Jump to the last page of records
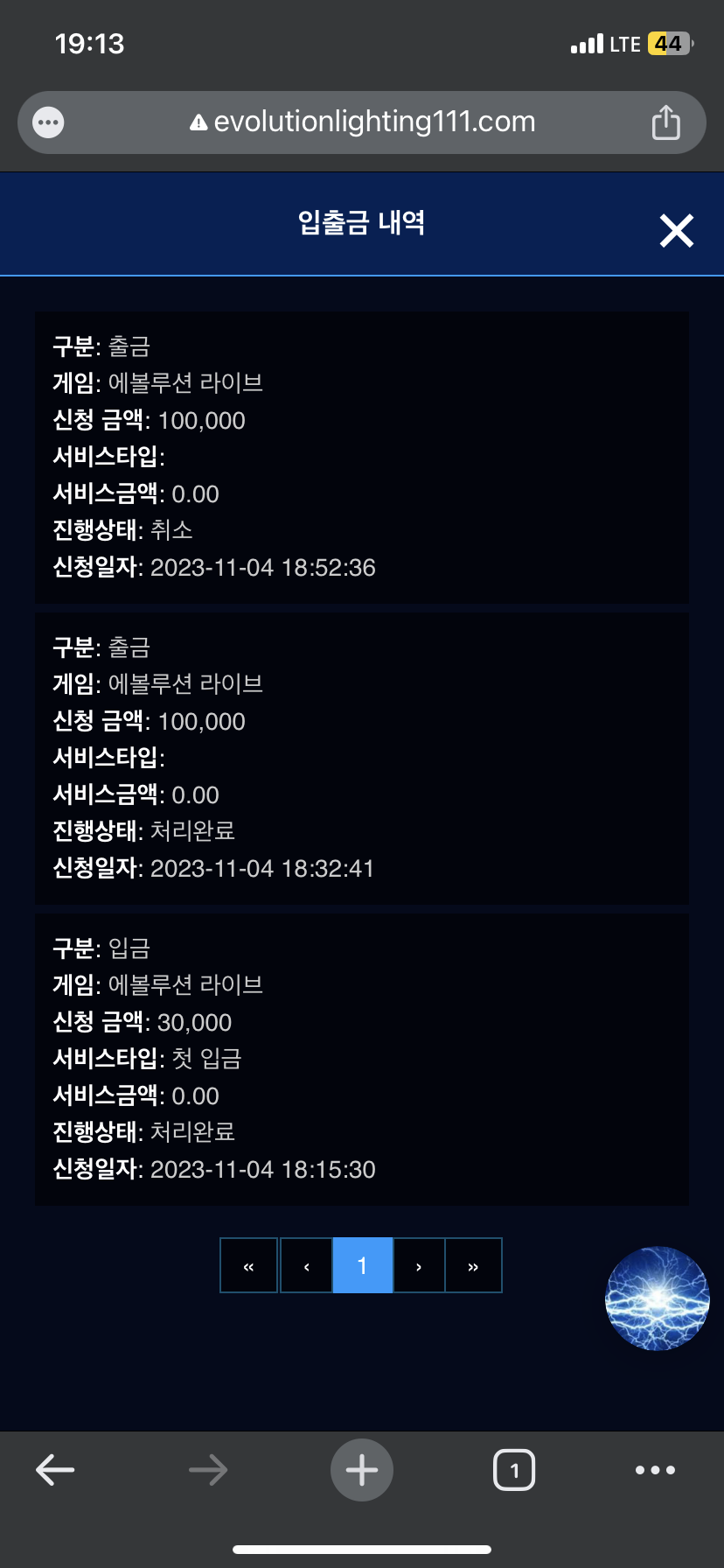Screen dimensions: 724x1568 click(x=473, y=1265)
